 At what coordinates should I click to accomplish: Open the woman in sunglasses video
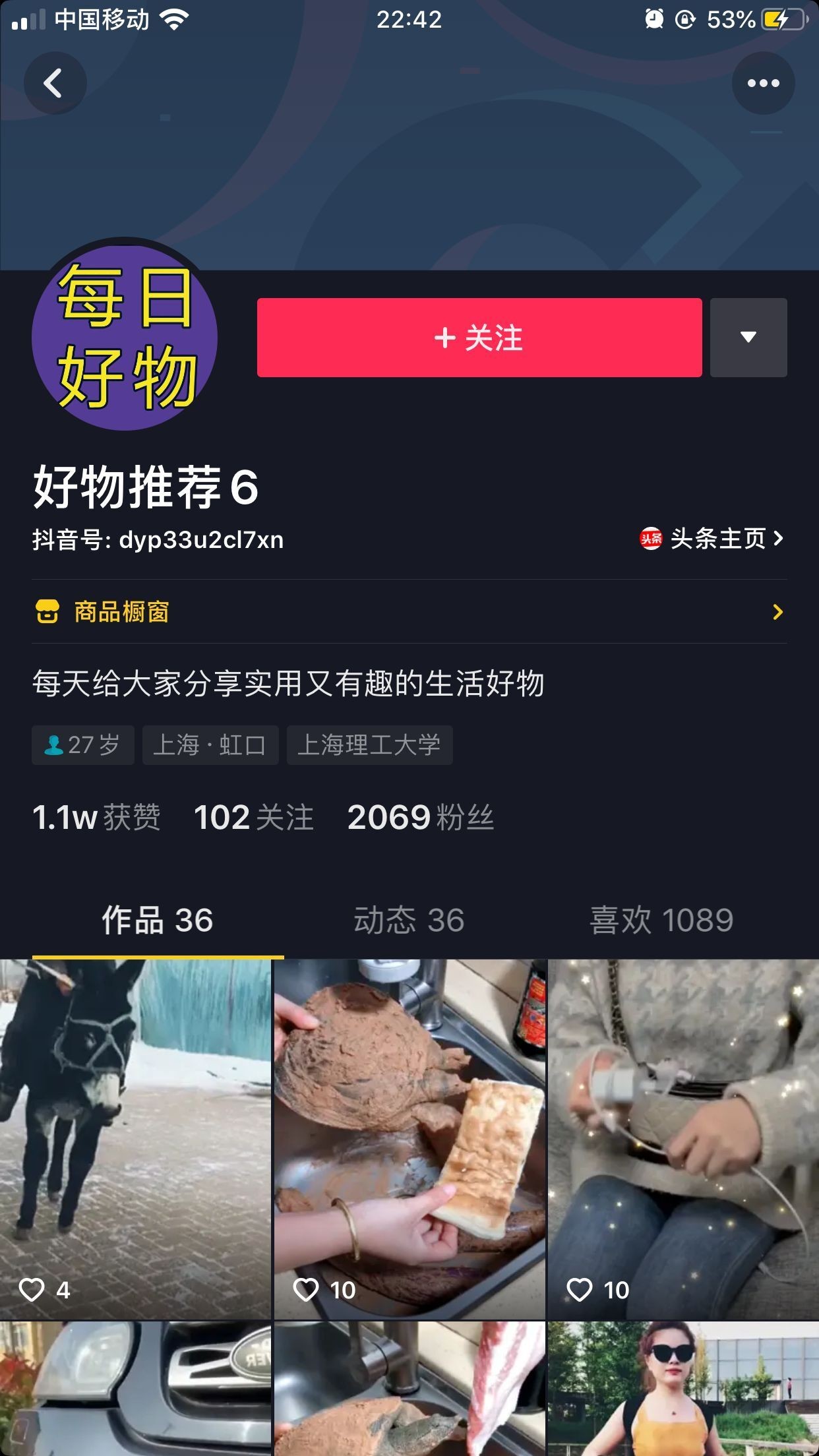[683, 1388]
